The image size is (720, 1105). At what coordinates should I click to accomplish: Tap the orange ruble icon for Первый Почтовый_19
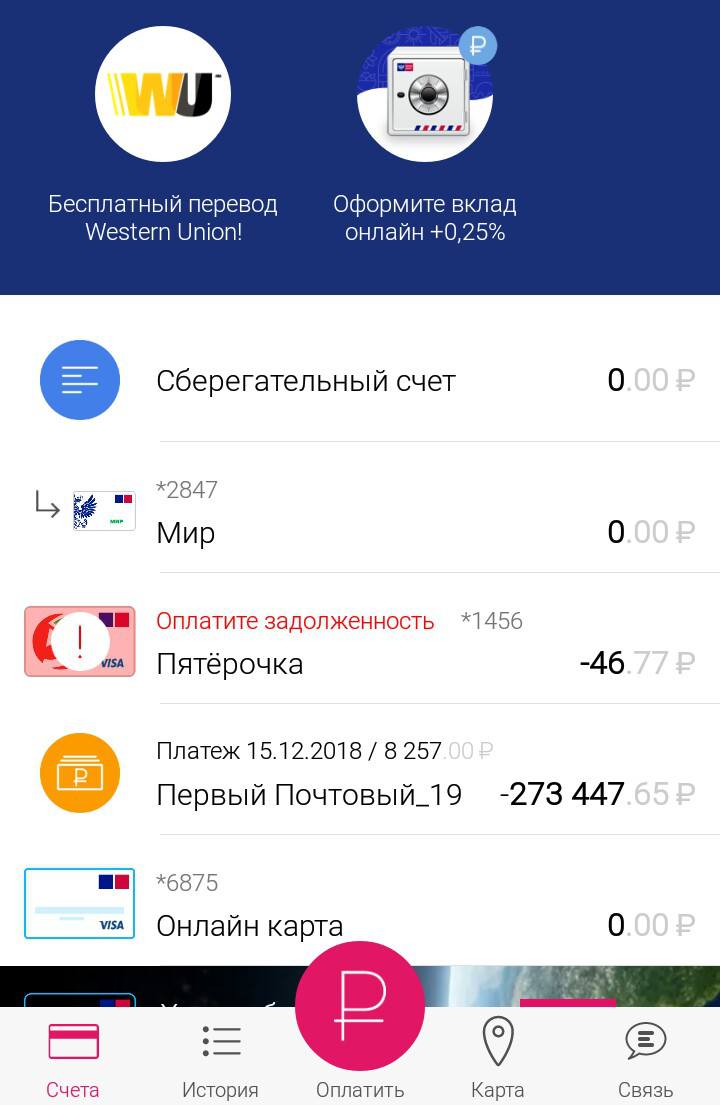point(80,773)
